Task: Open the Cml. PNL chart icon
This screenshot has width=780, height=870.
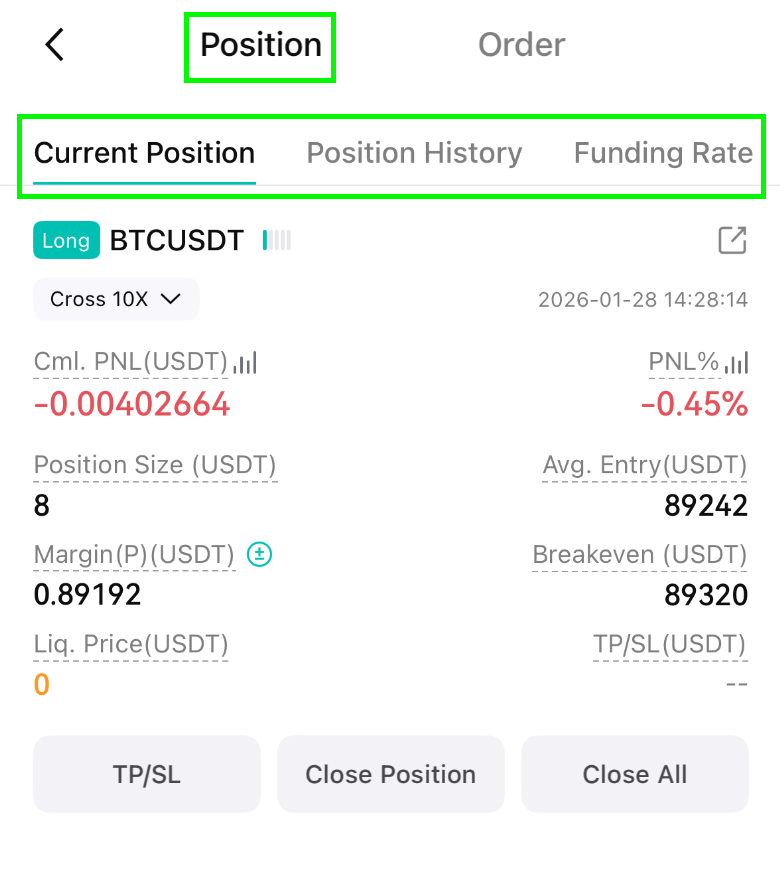Action: (245, 362)
